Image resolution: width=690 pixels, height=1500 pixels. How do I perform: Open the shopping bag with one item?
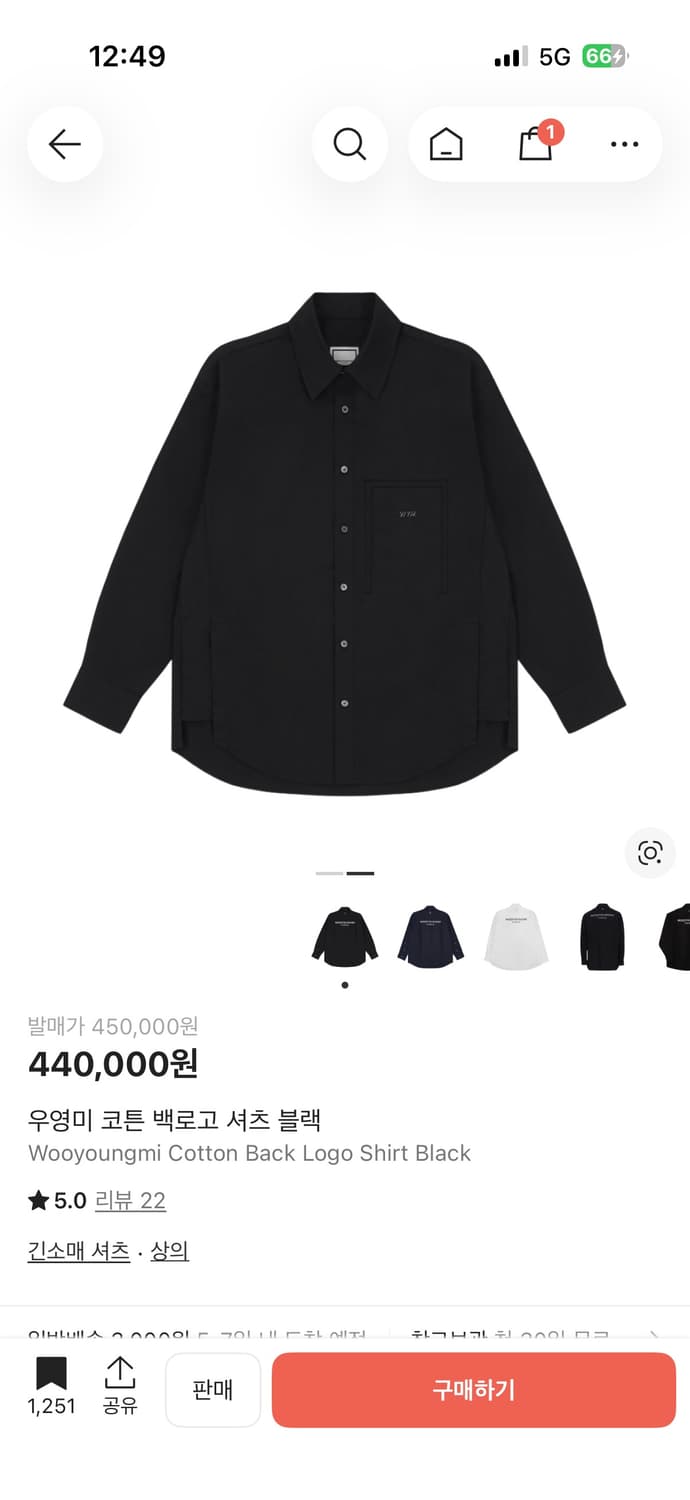(x=536, y=145)
